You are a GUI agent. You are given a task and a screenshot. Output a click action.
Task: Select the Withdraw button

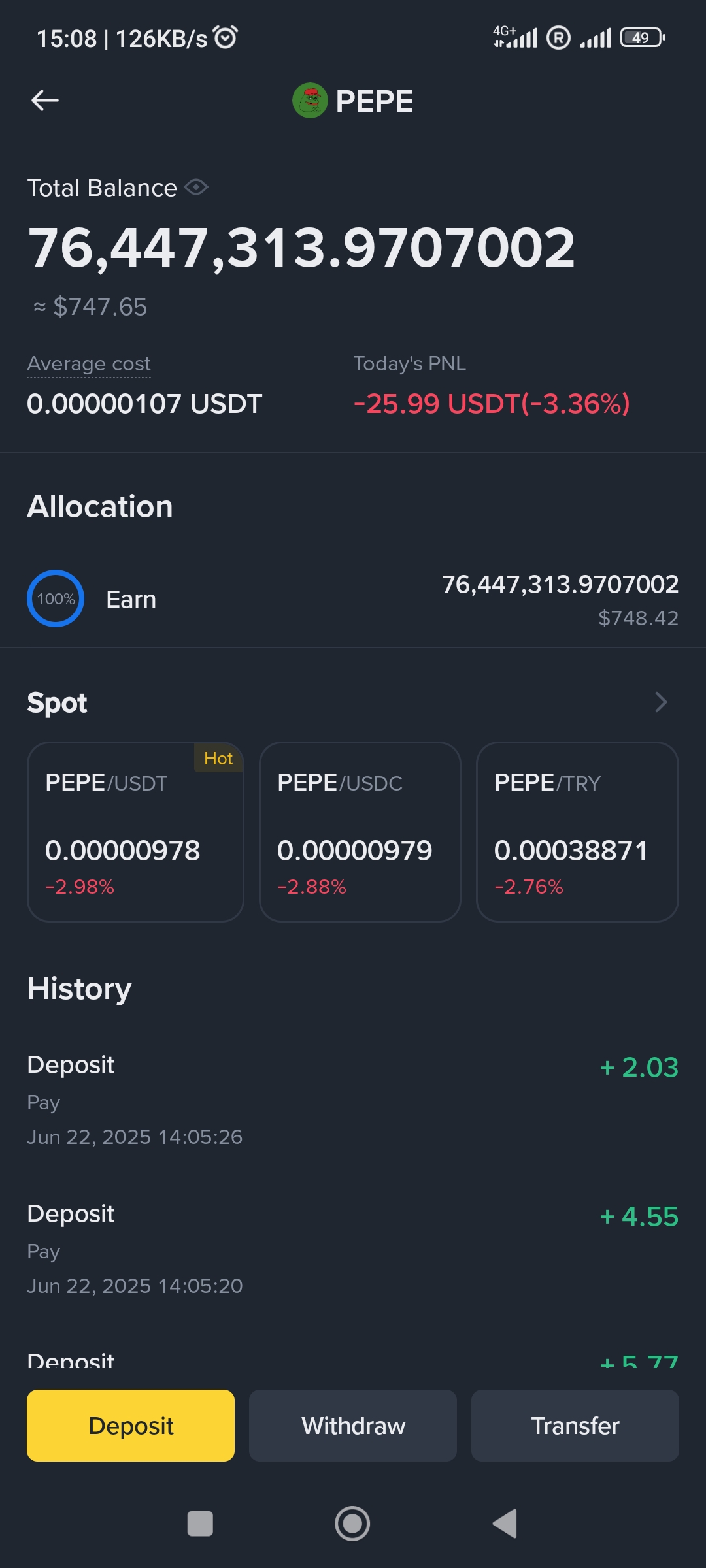point(353,1426)
